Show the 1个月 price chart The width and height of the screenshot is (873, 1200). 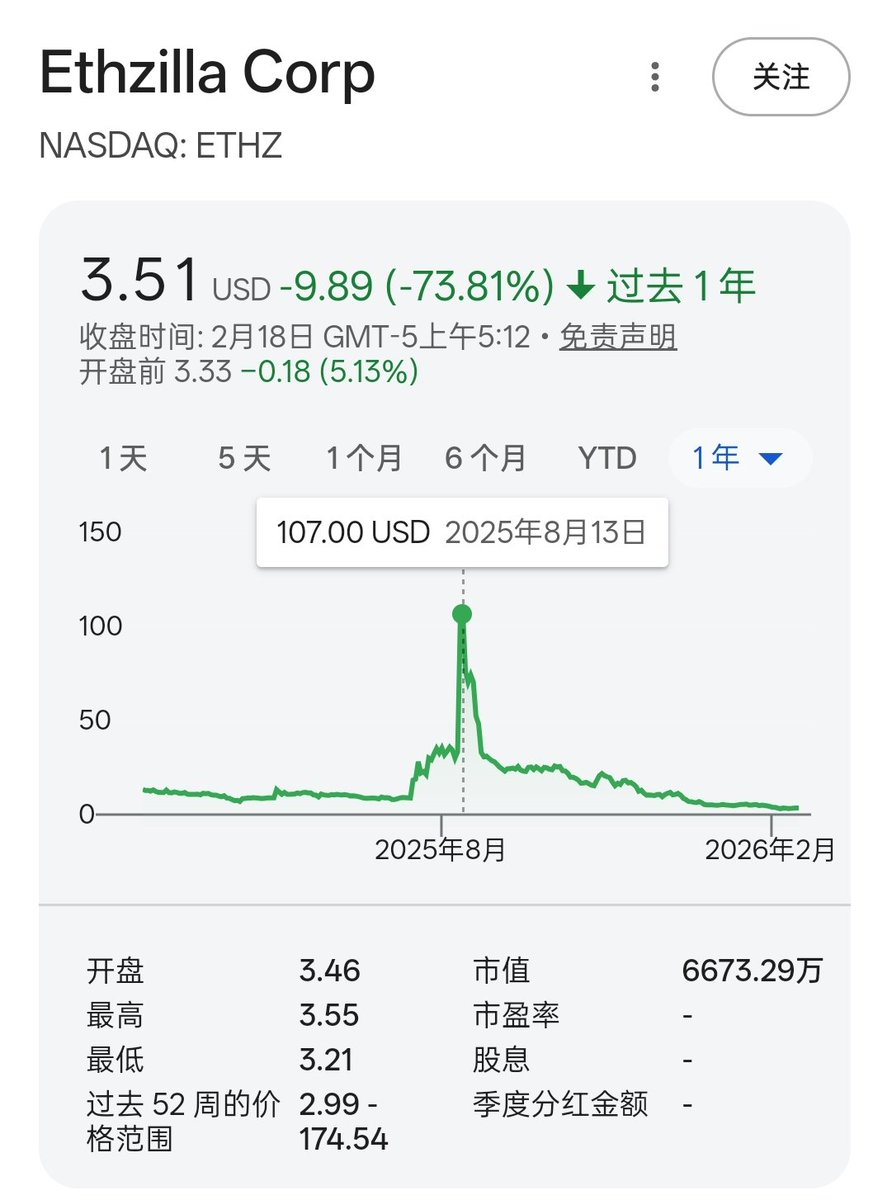(364, 459)
